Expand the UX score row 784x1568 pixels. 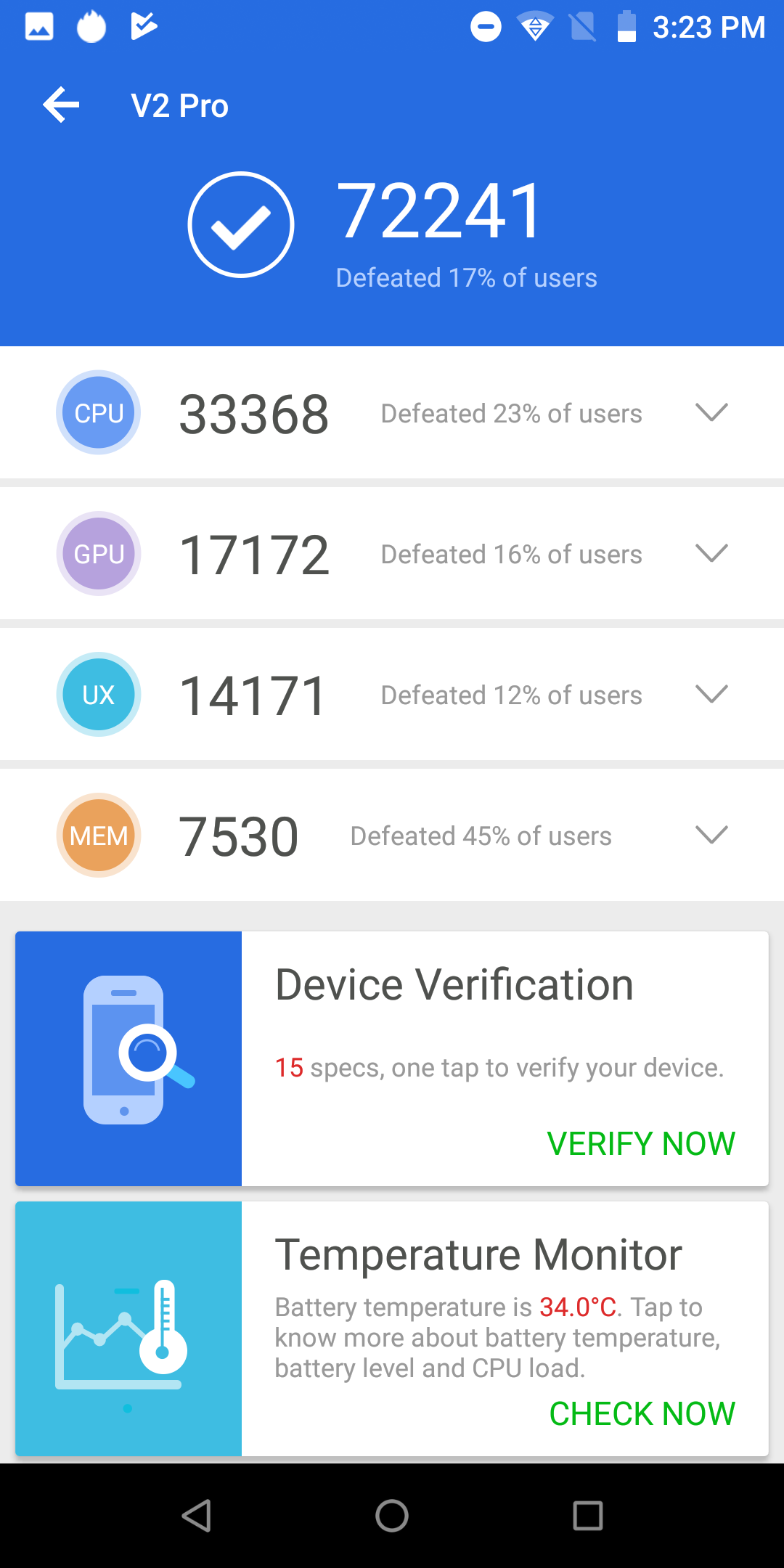click(x=711, y=694)
